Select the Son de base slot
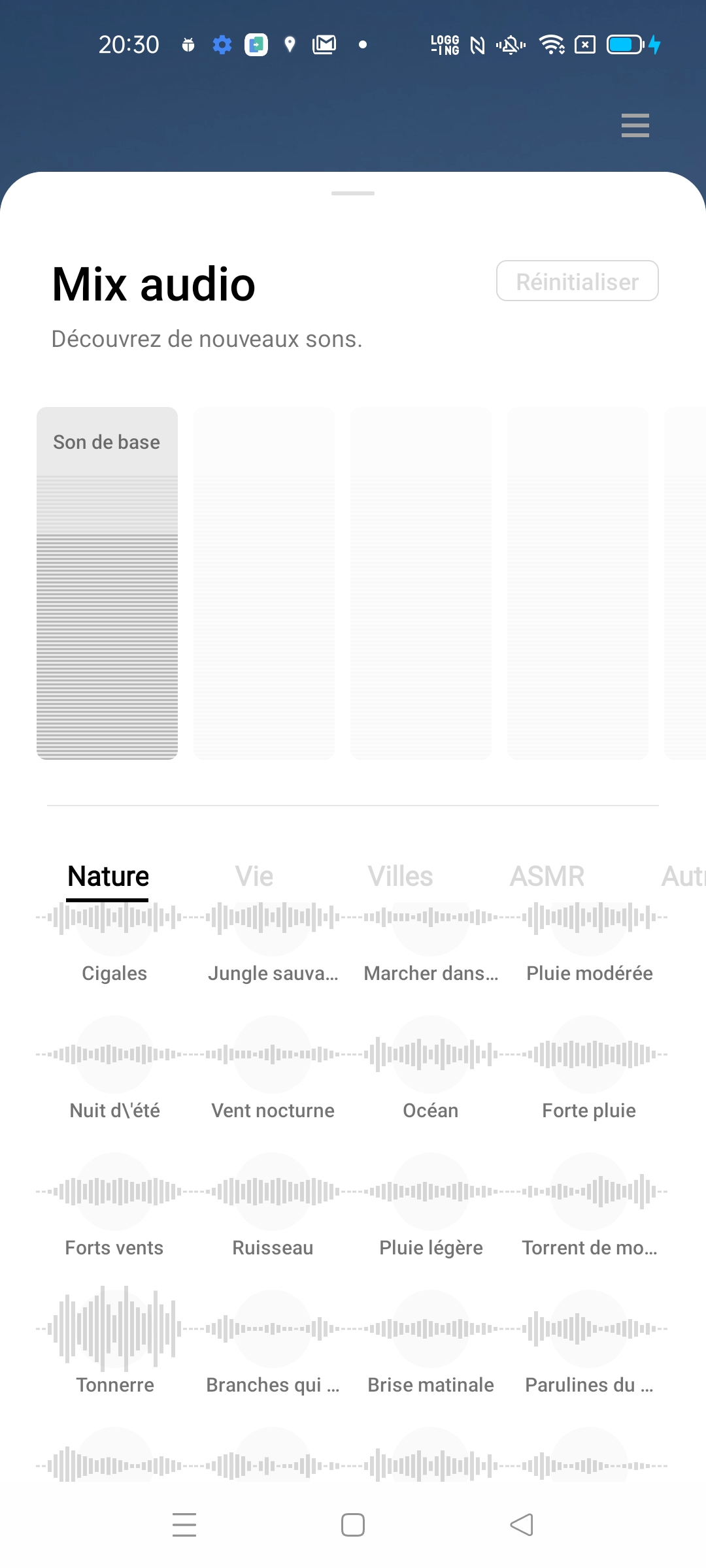The width and height of the screenshot is (706, 1568). [x=107, y=583]
